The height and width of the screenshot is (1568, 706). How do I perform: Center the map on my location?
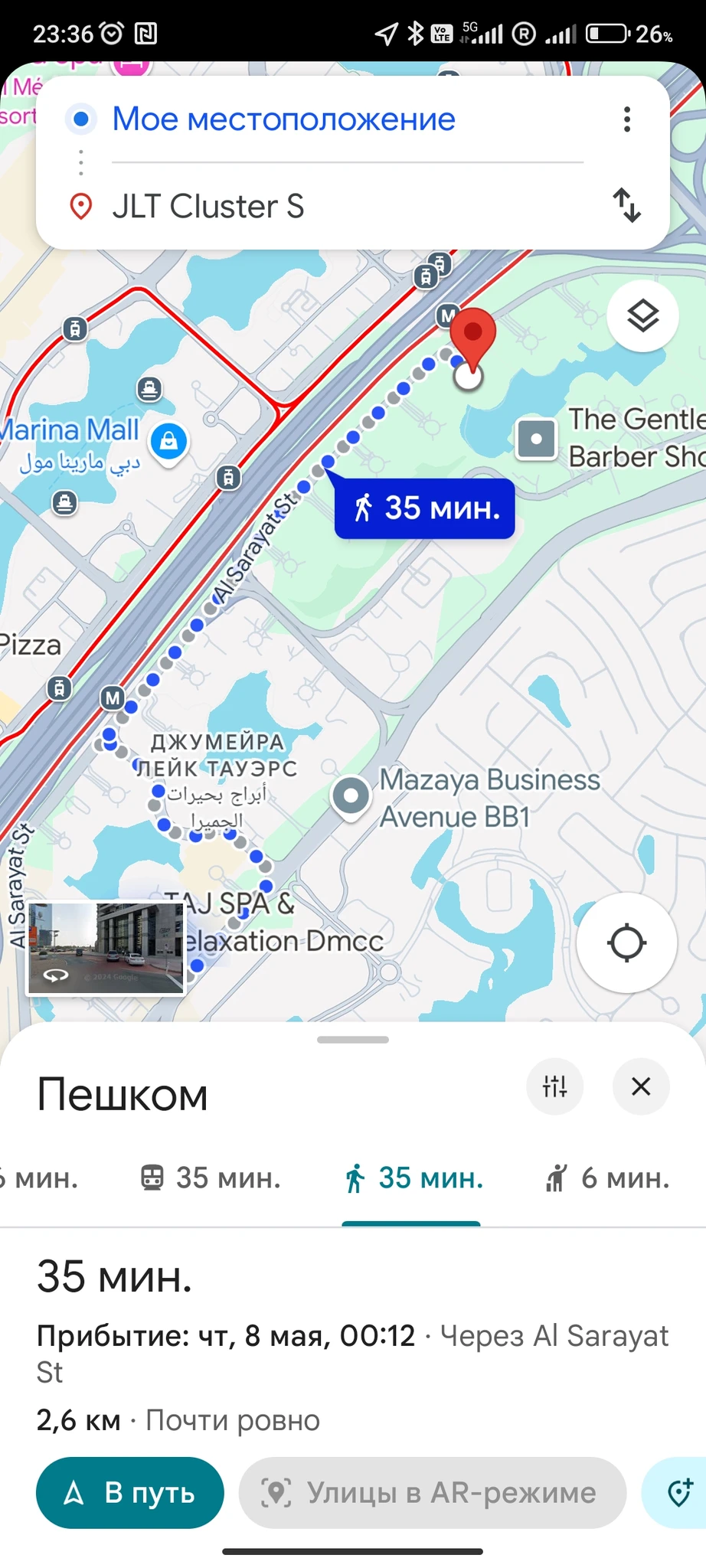626,942
